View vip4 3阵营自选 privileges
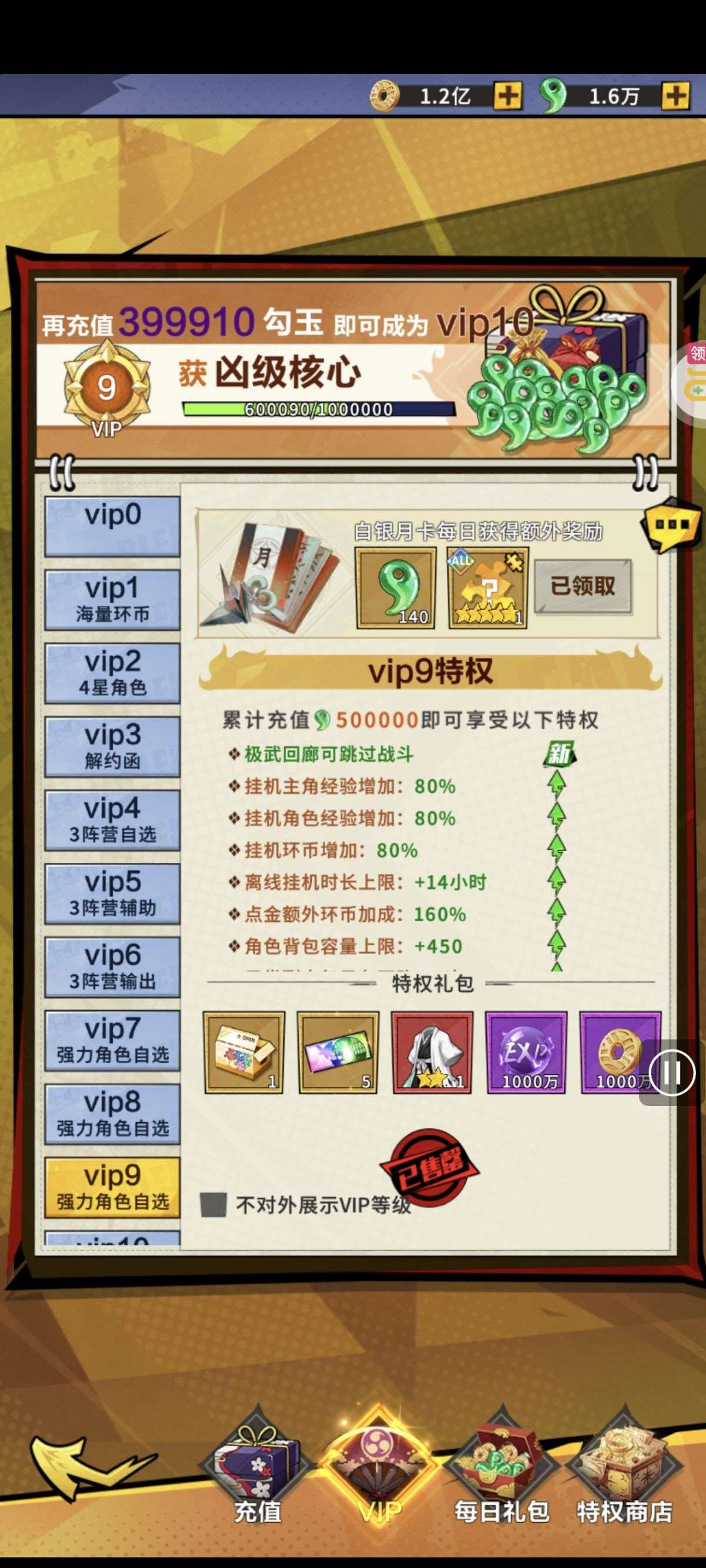Viewport: 706px width, 1568px height. 112,820
